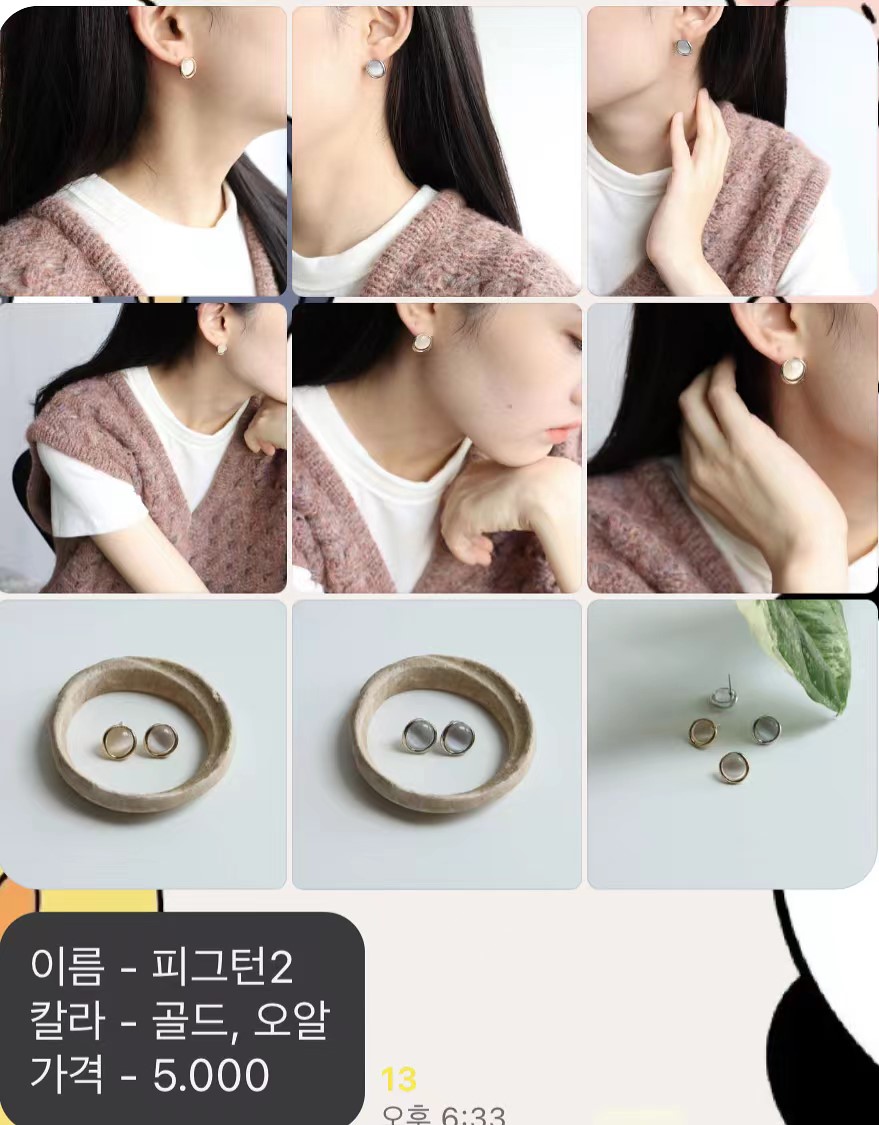View the silver earrings in the ceramic ring
This screenshot has width=879, height=1125.
436,743
